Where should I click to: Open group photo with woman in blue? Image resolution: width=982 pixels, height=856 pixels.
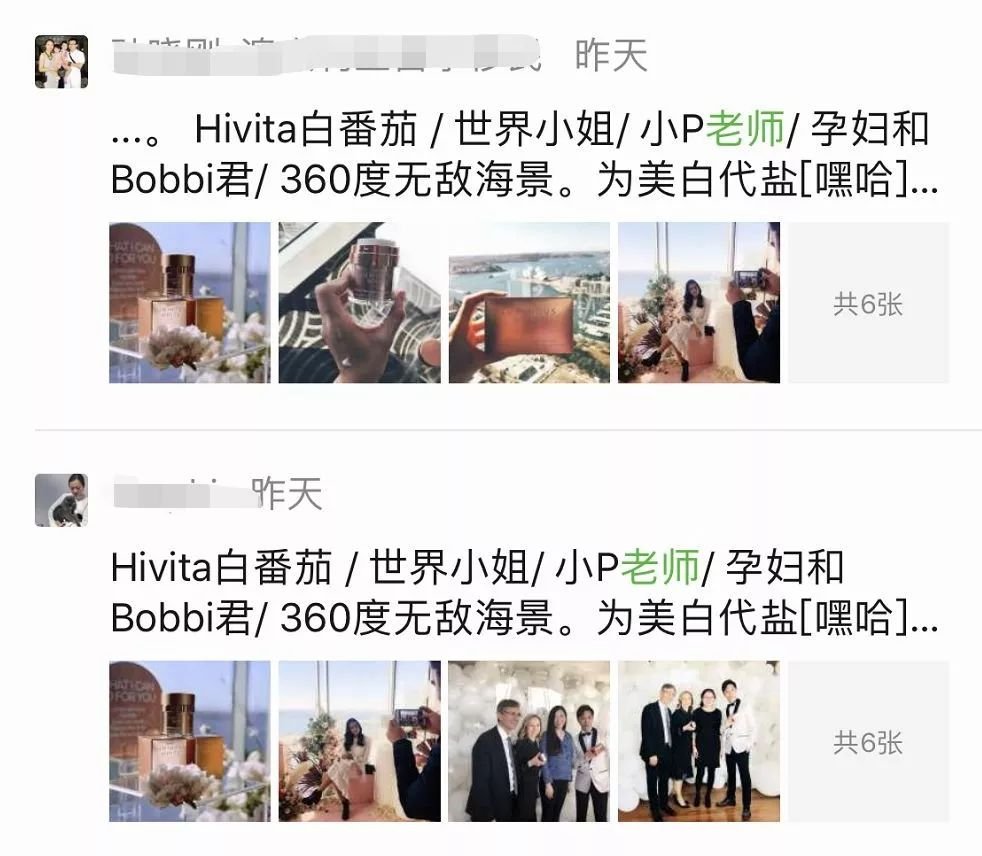click(529, 741)
